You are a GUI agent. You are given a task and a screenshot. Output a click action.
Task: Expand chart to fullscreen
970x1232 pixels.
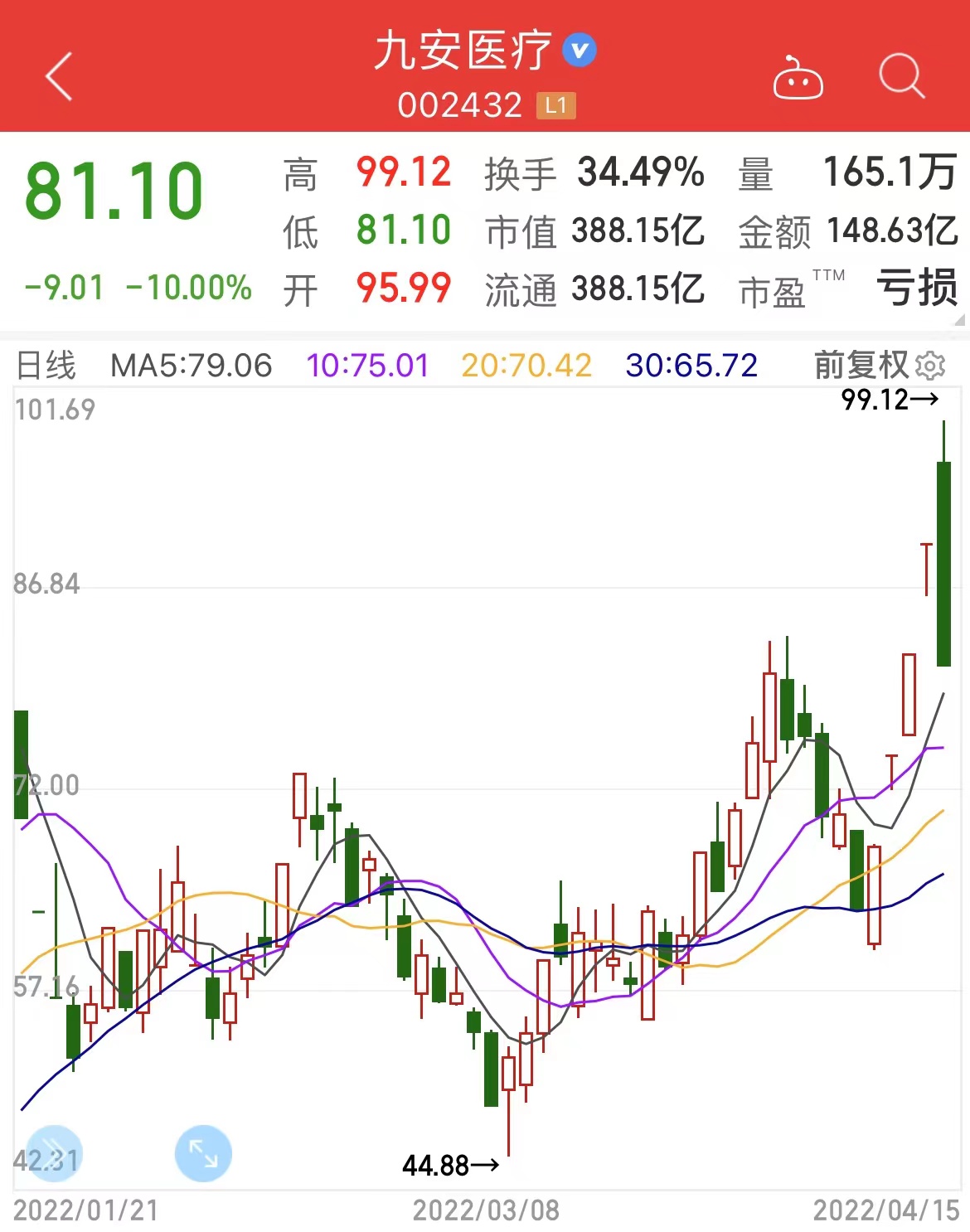203,1153
